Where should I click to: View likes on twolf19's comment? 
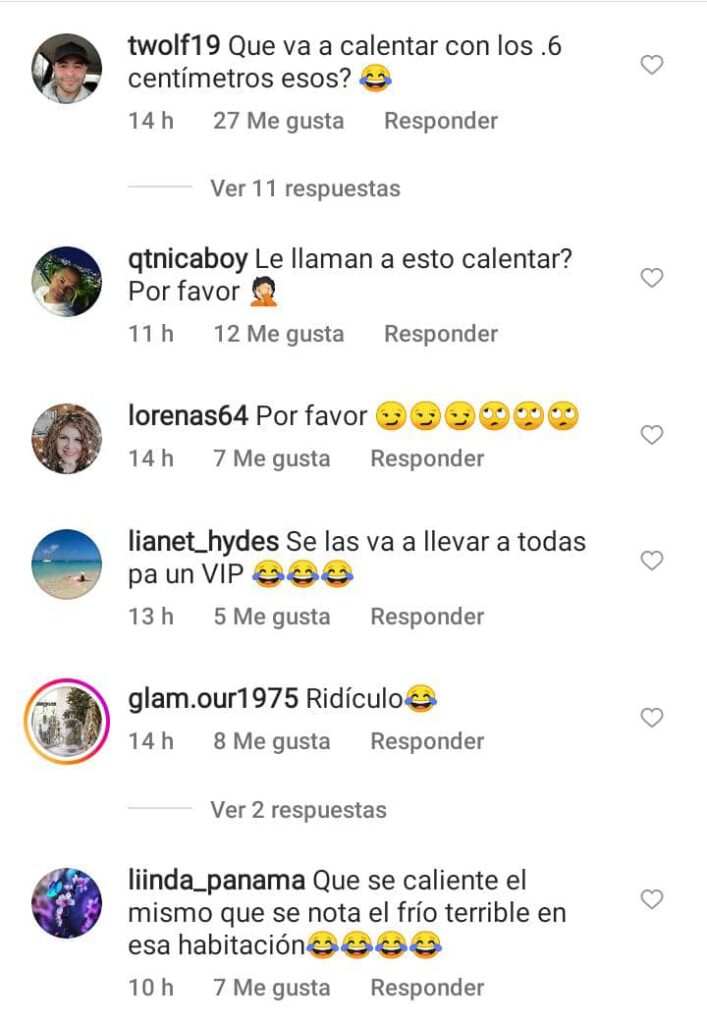coord(278,121)
